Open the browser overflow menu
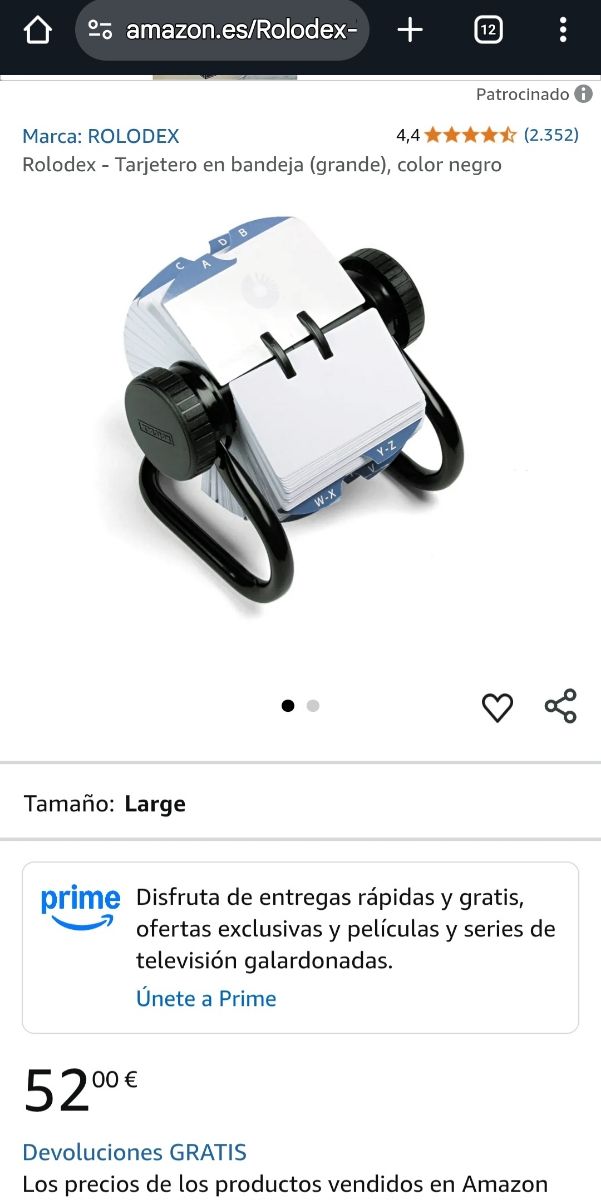This screenshot has height=1200, width=601. click(563, 30)
